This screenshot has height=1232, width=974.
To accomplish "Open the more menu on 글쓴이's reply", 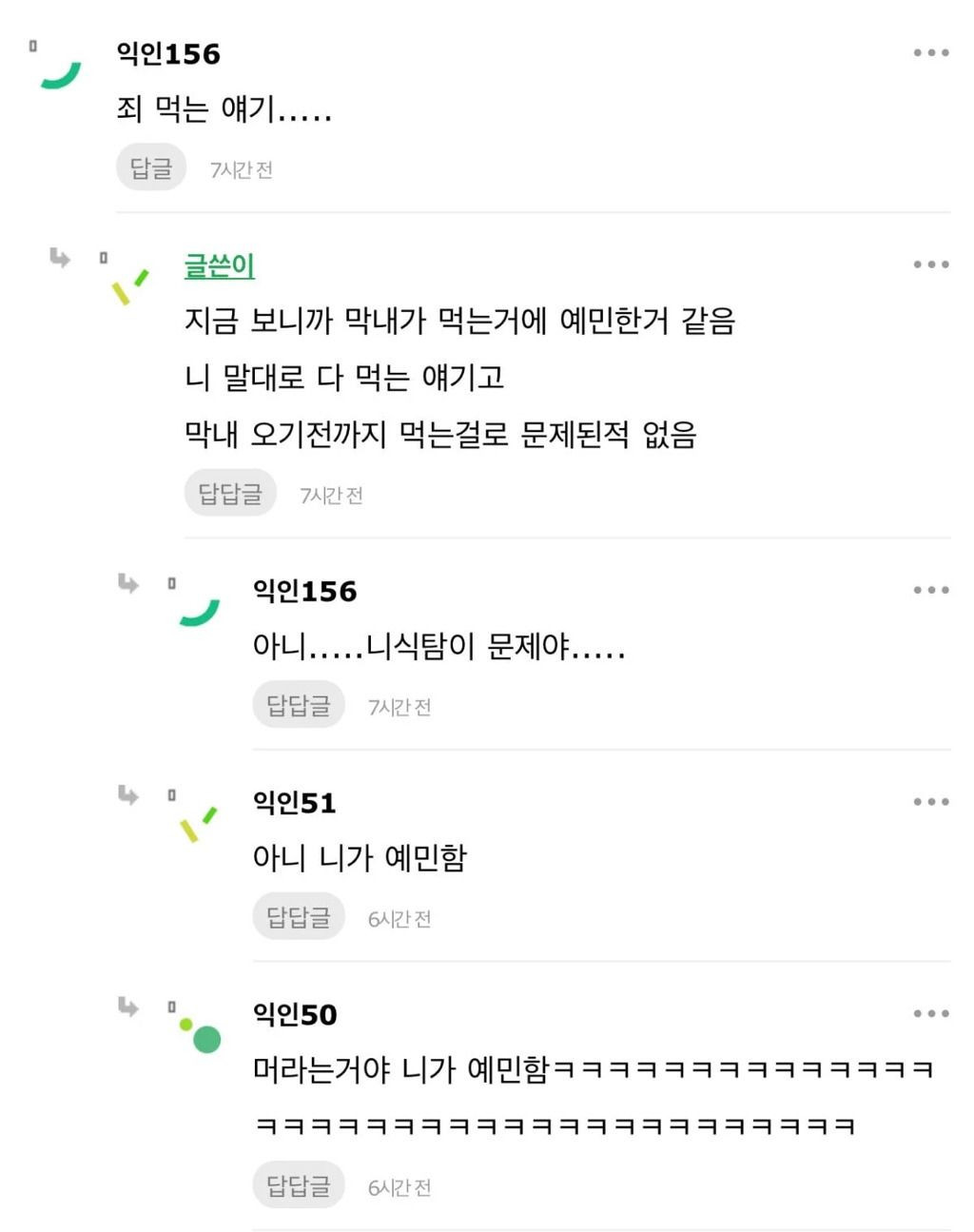I will [x=930, y=264].
